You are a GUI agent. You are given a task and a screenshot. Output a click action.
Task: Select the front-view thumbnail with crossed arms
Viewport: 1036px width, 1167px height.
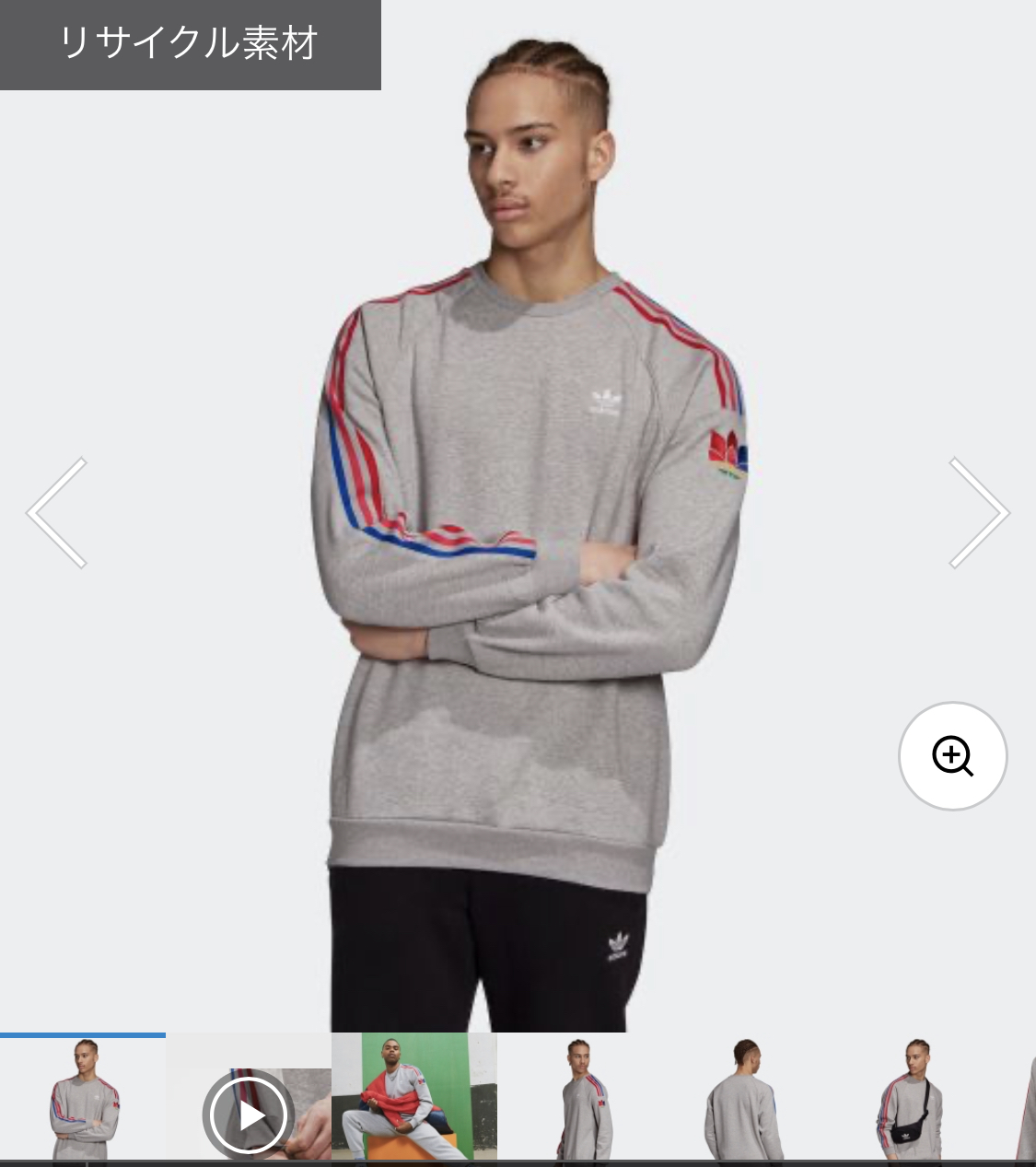click(x=83, y=1100)
